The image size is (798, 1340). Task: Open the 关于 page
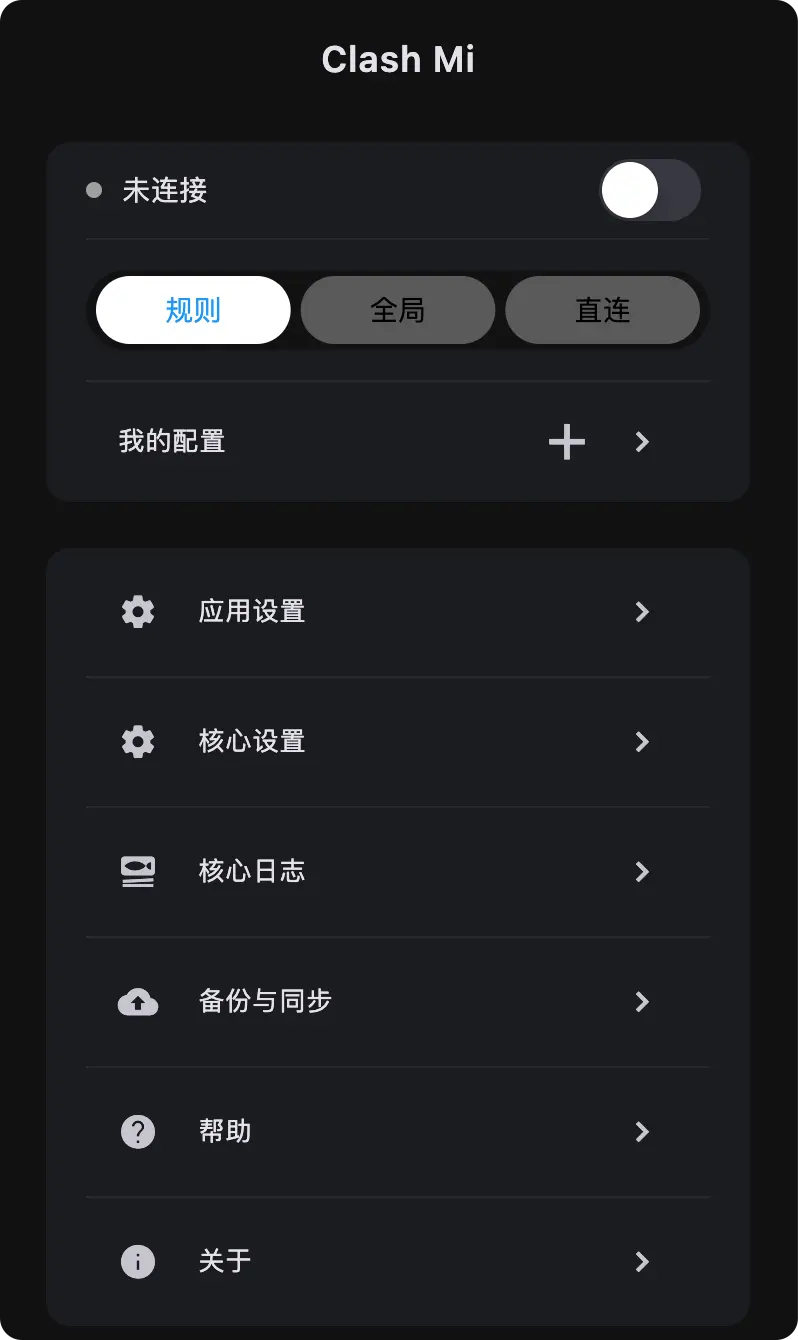click(397, 1261)
